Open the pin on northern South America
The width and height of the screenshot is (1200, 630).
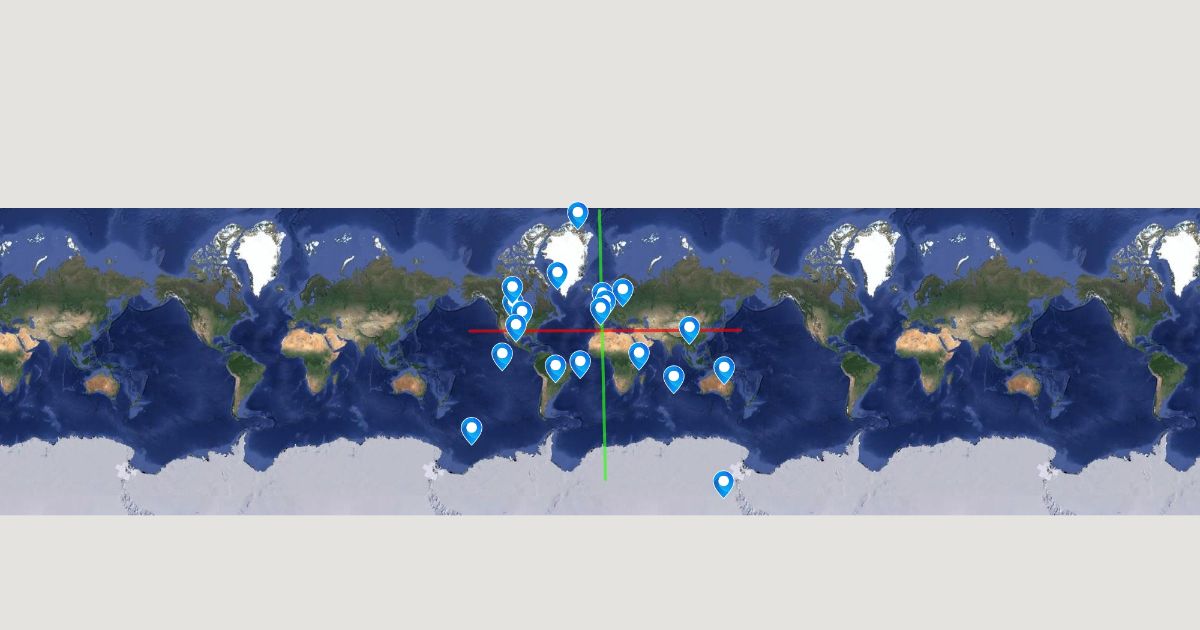(x=556, y=367)
